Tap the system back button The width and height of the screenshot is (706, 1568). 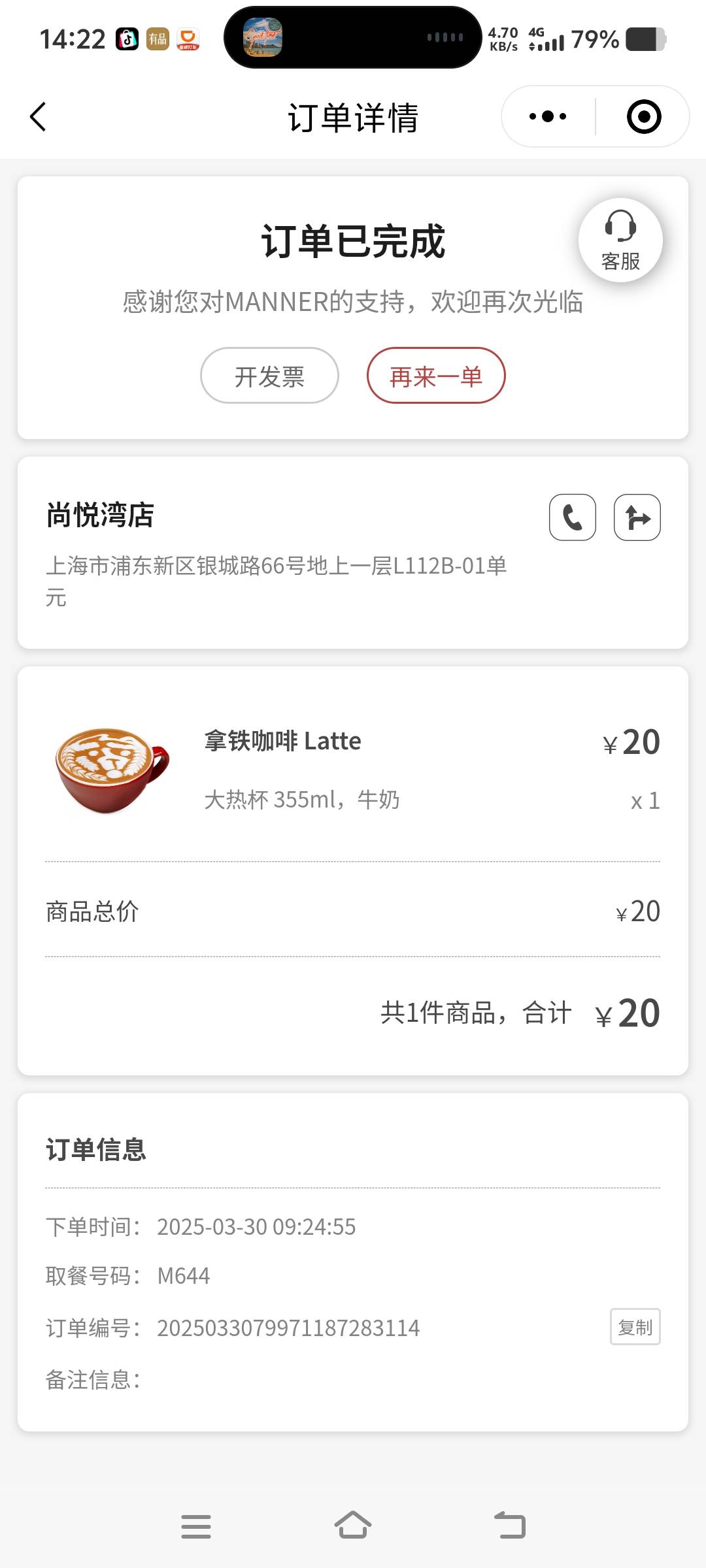click(x=510, y=1526)
